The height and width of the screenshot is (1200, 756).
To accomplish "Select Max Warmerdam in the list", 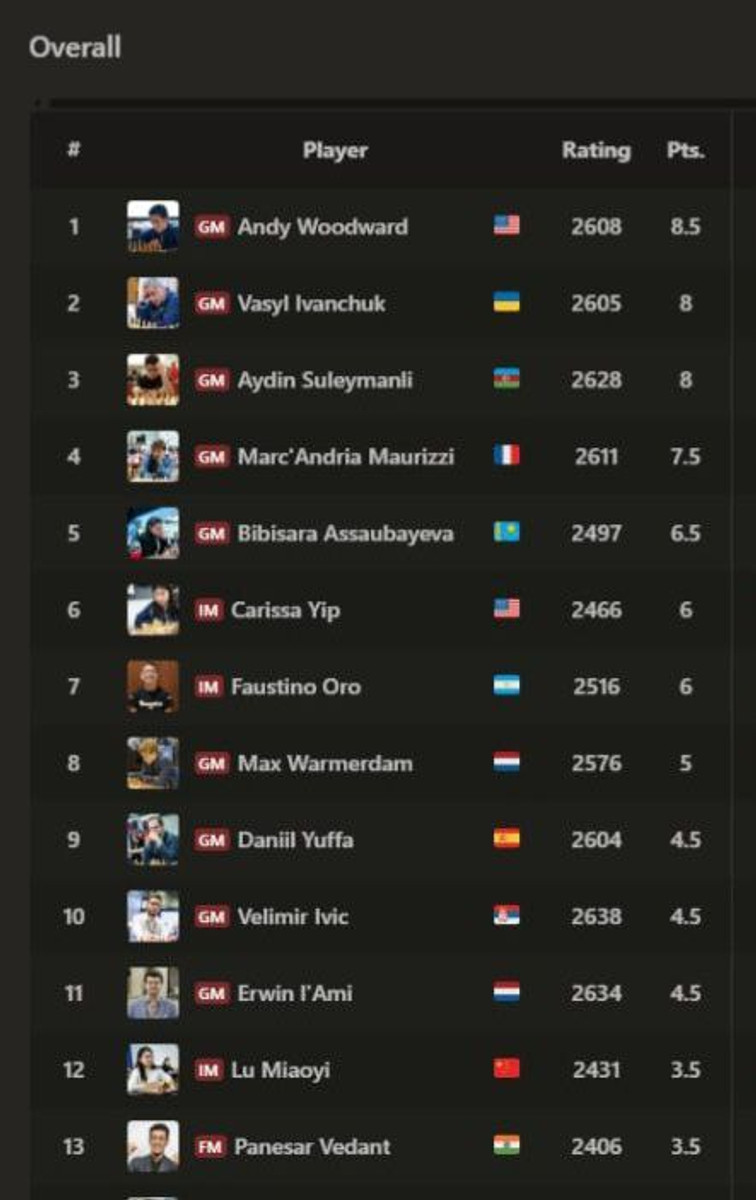I will [x=324, y=764].
